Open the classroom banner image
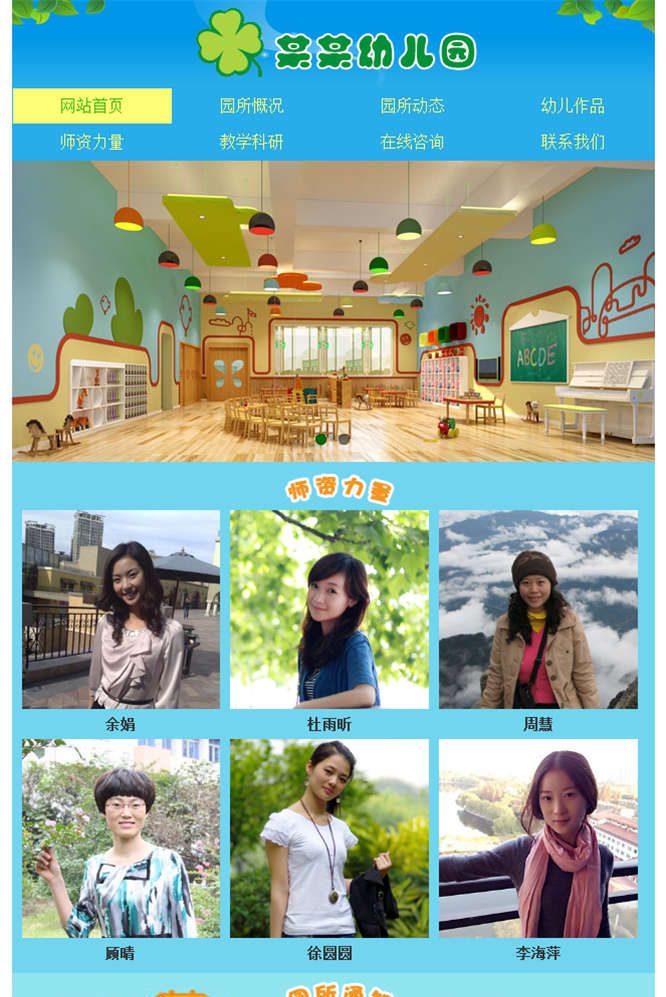This screenshot has width=666, height=997. coord(333,311)
